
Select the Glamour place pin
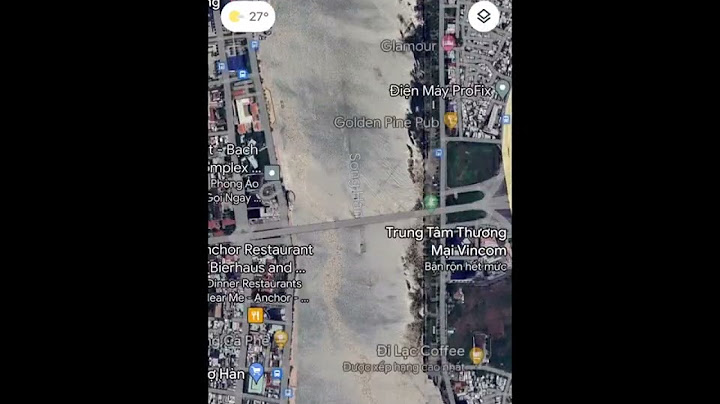coord(448,44)
